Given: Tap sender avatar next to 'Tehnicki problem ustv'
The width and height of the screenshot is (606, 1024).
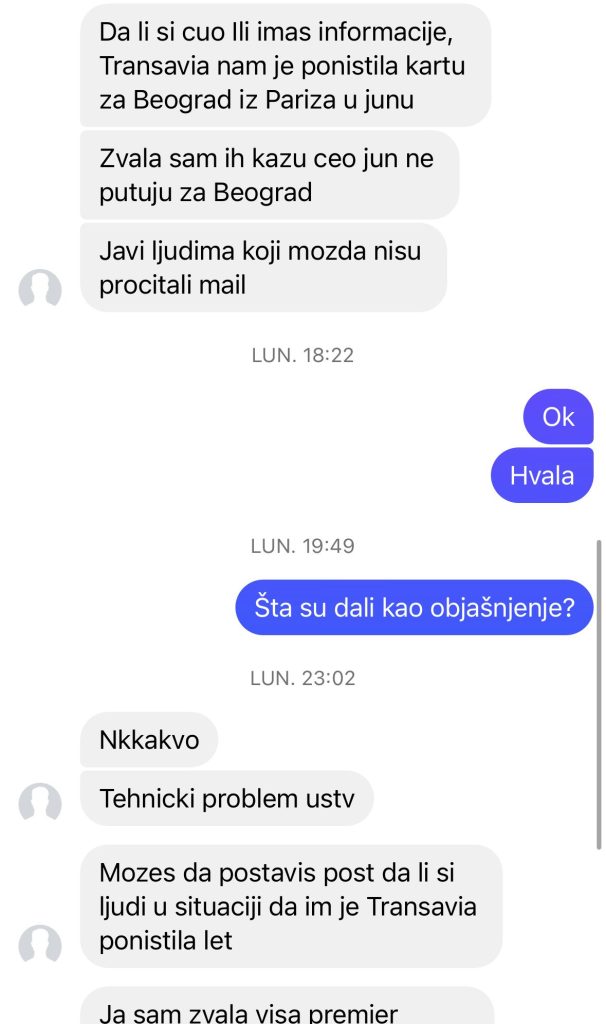Looking at the screenshot, I should tap(41, 804).
